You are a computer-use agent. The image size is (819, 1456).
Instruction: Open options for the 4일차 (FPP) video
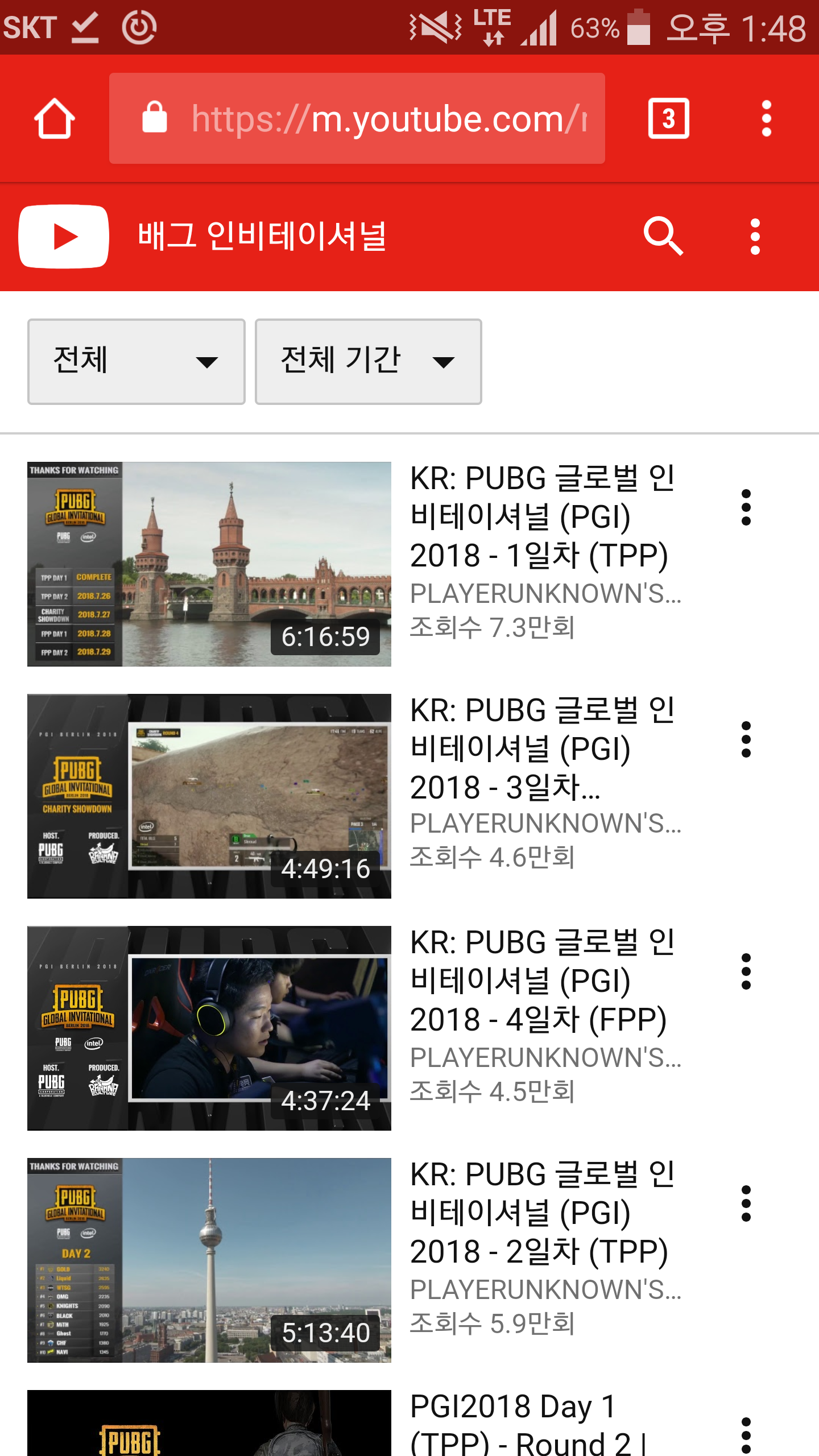pyautogui.click(x=746, y=971)
